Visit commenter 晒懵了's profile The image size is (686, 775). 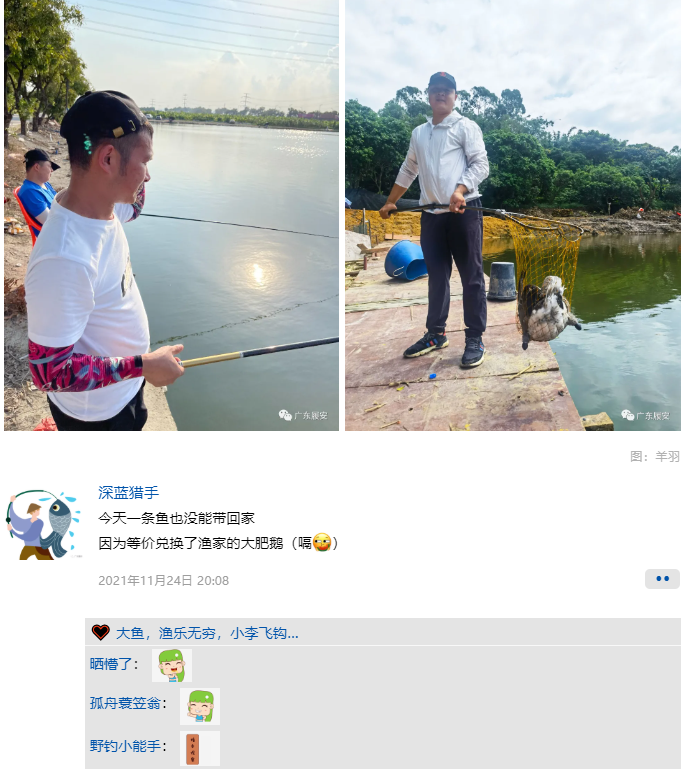(x=113, y=665)
